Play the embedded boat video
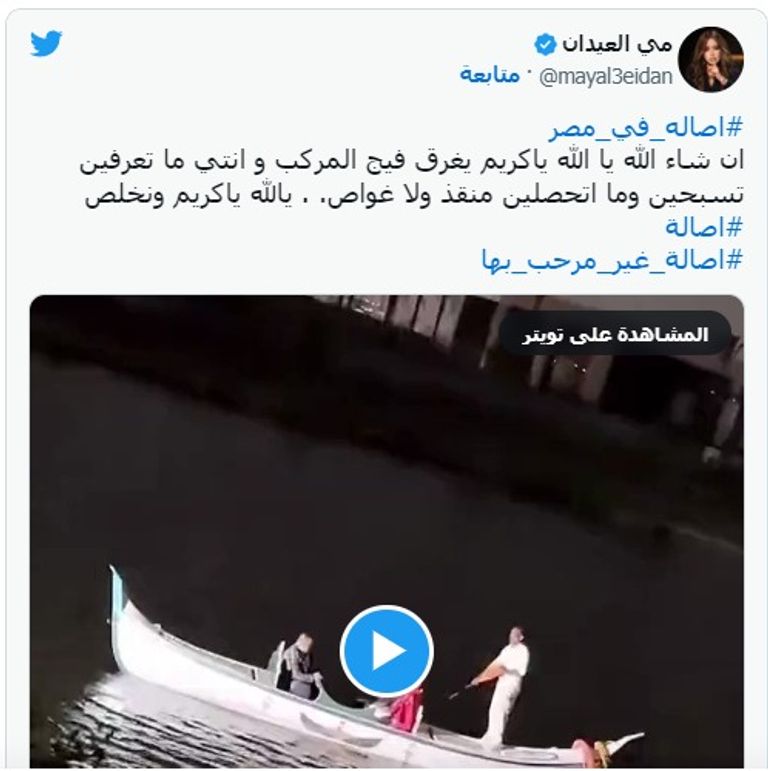Screen dimensions: 768x771 [386, 651]
